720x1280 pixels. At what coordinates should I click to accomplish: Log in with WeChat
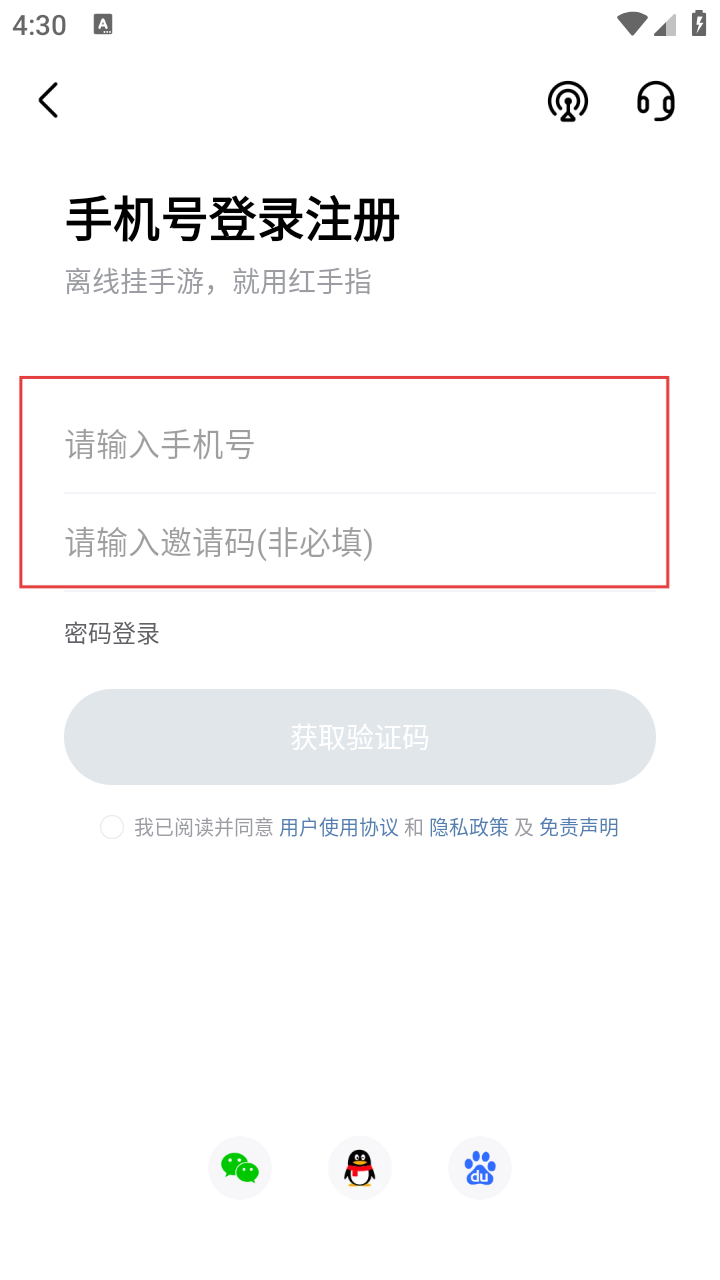[x=240, y=1168]
